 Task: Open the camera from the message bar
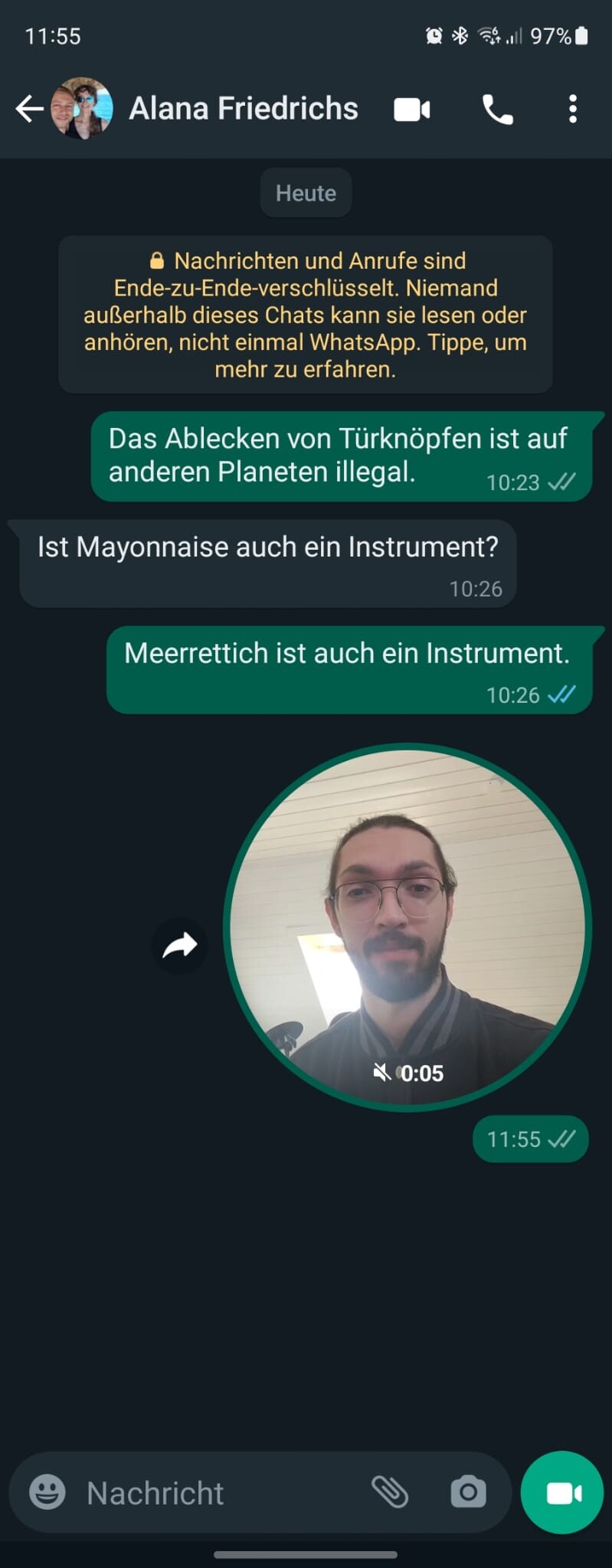point(468,1491)
